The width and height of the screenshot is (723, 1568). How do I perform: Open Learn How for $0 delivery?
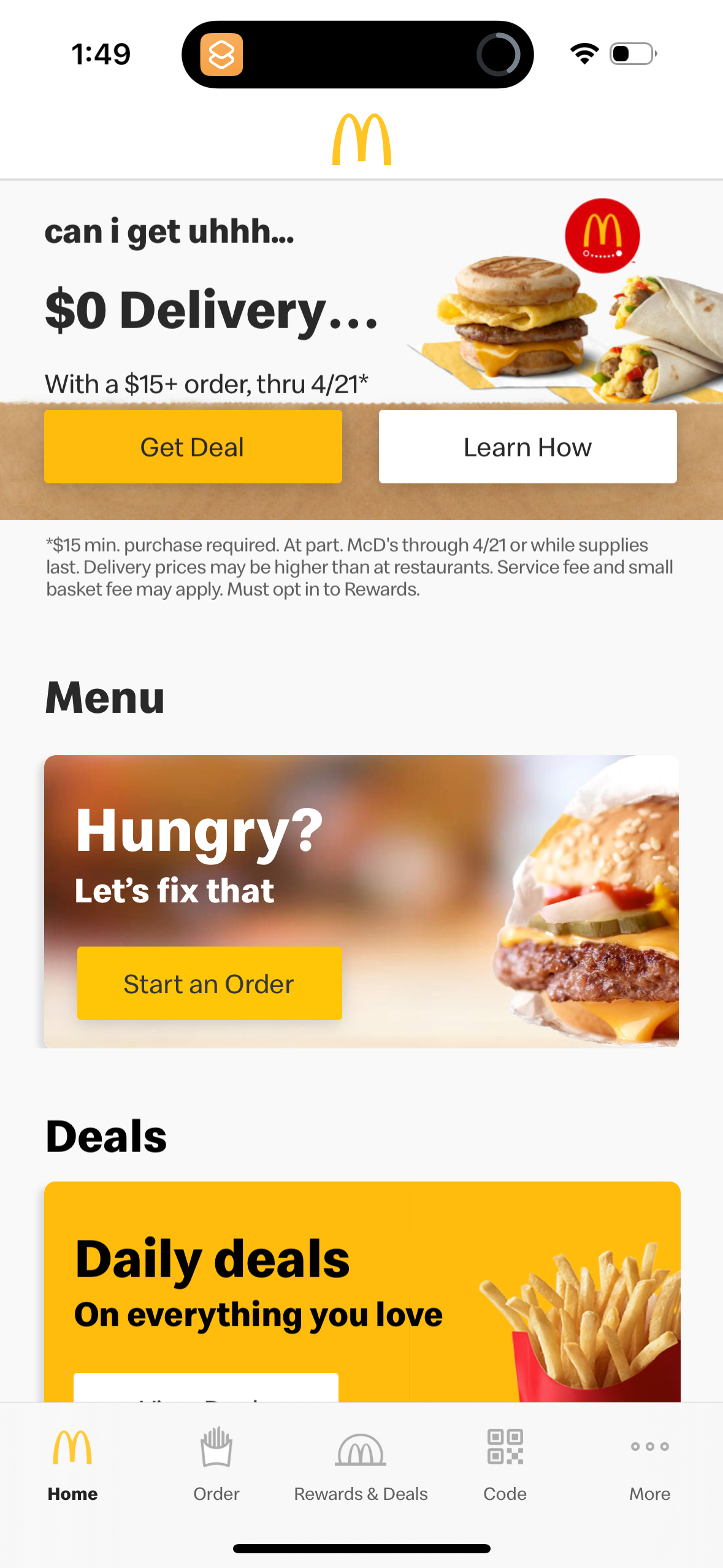[x=527, y=447]
